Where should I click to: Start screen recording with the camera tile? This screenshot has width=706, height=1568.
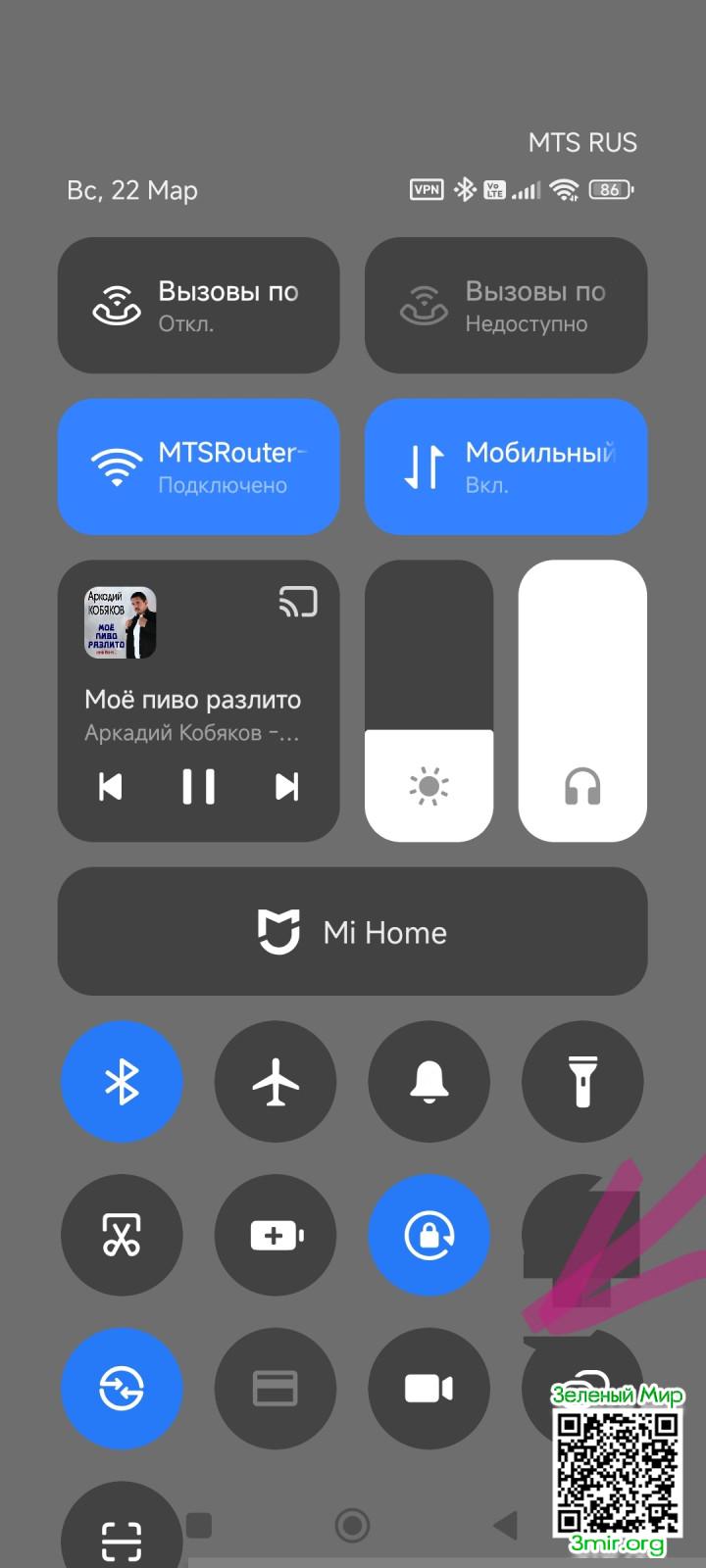(429, 1388)
